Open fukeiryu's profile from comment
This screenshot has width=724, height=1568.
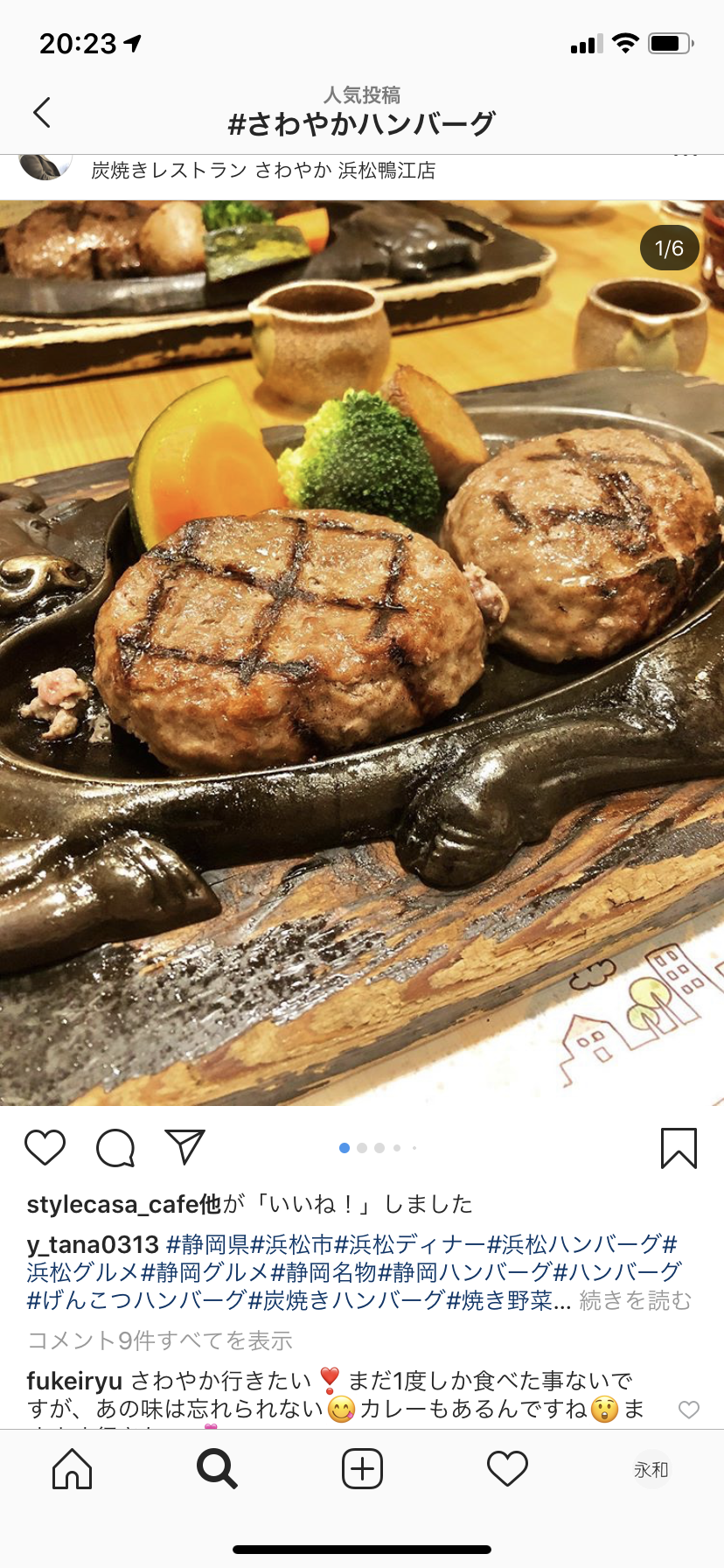pyautogui.click(x=74, y=1381)
